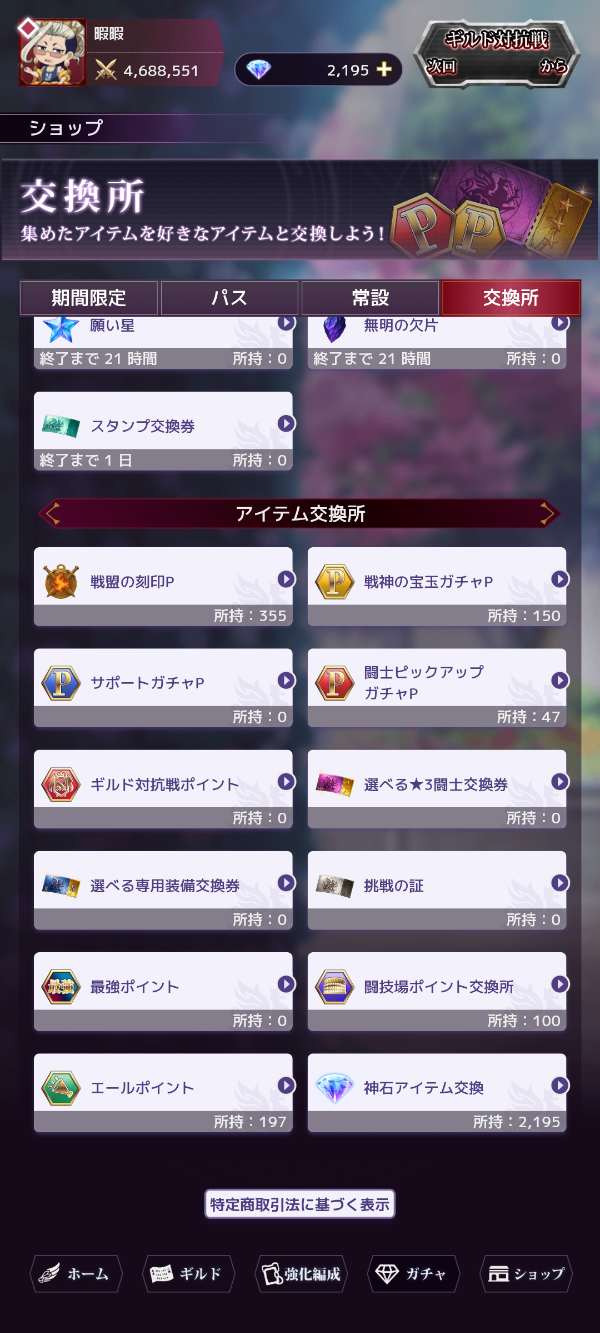Add more gems with the plus icon
600x1333 pixels.
click(x=383, y=70)
